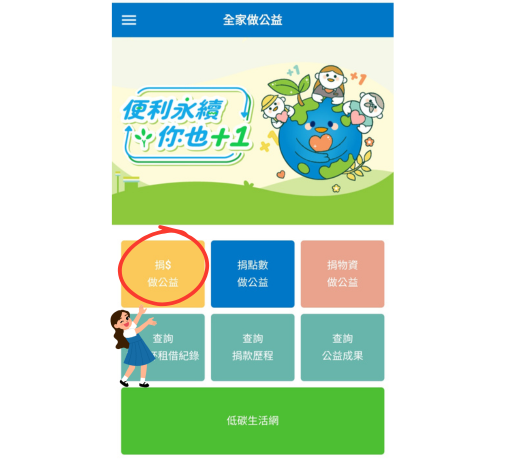
Task: Open 捐點數 做公益
Action: (x=253, y=274)
